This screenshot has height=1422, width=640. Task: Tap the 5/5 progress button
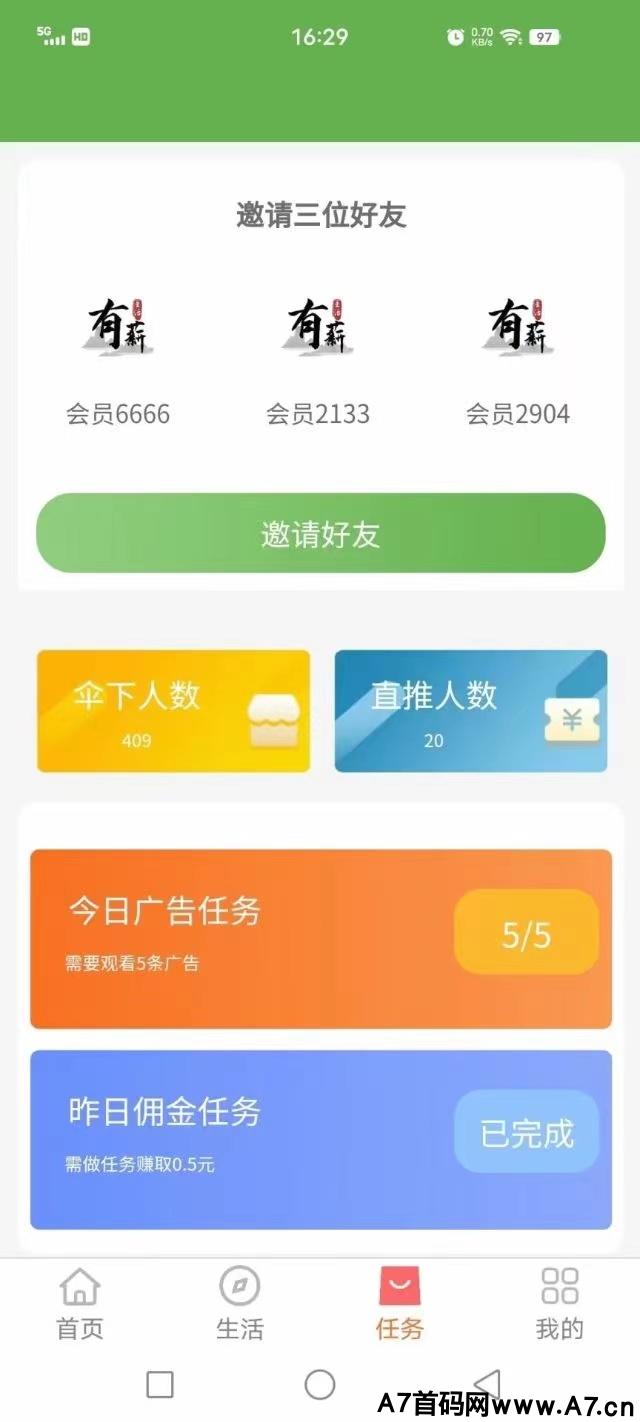pyautogui.click(x=526, y=935)
